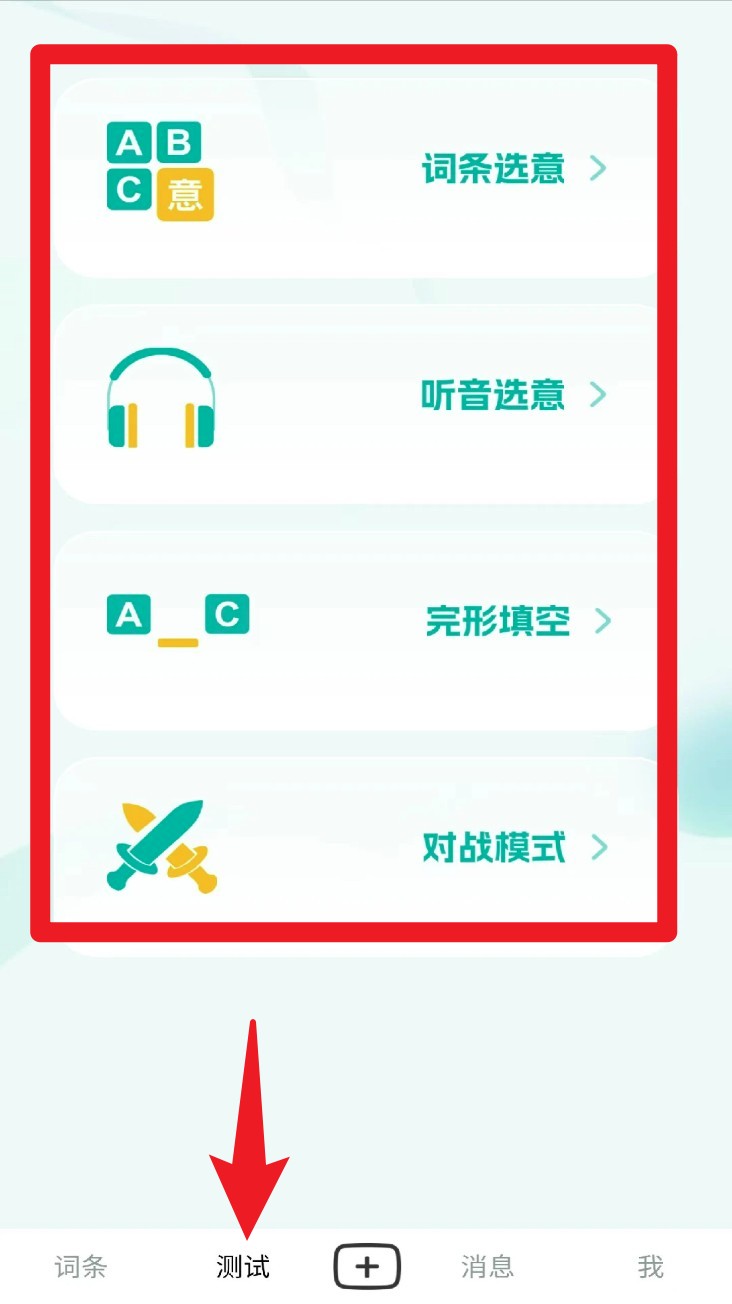Viewport: 732px width, 1304px height.
Task: Open 对战模式 via its right arrow
Action: click(x=600, y=848)
